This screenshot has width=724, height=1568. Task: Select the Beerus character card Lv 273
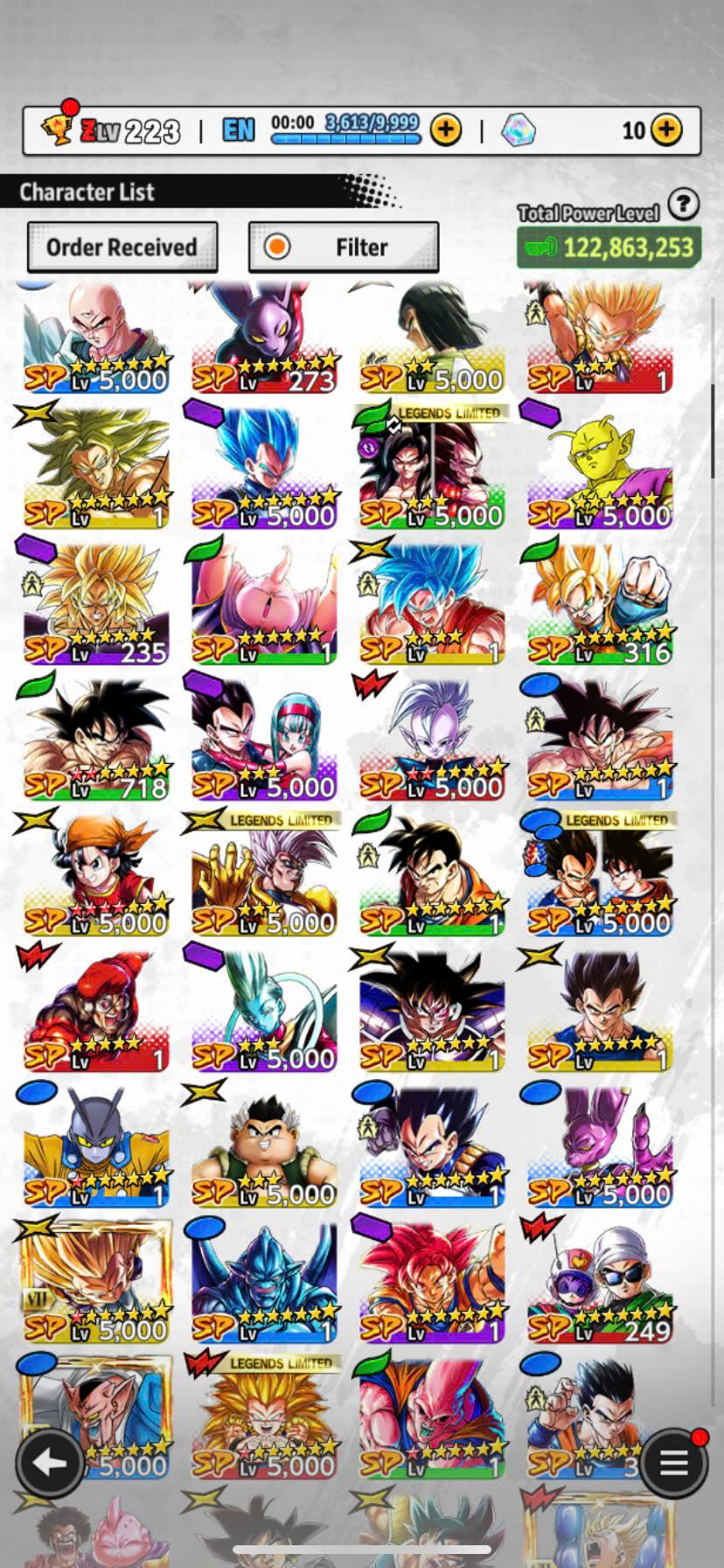click(263, 337)
